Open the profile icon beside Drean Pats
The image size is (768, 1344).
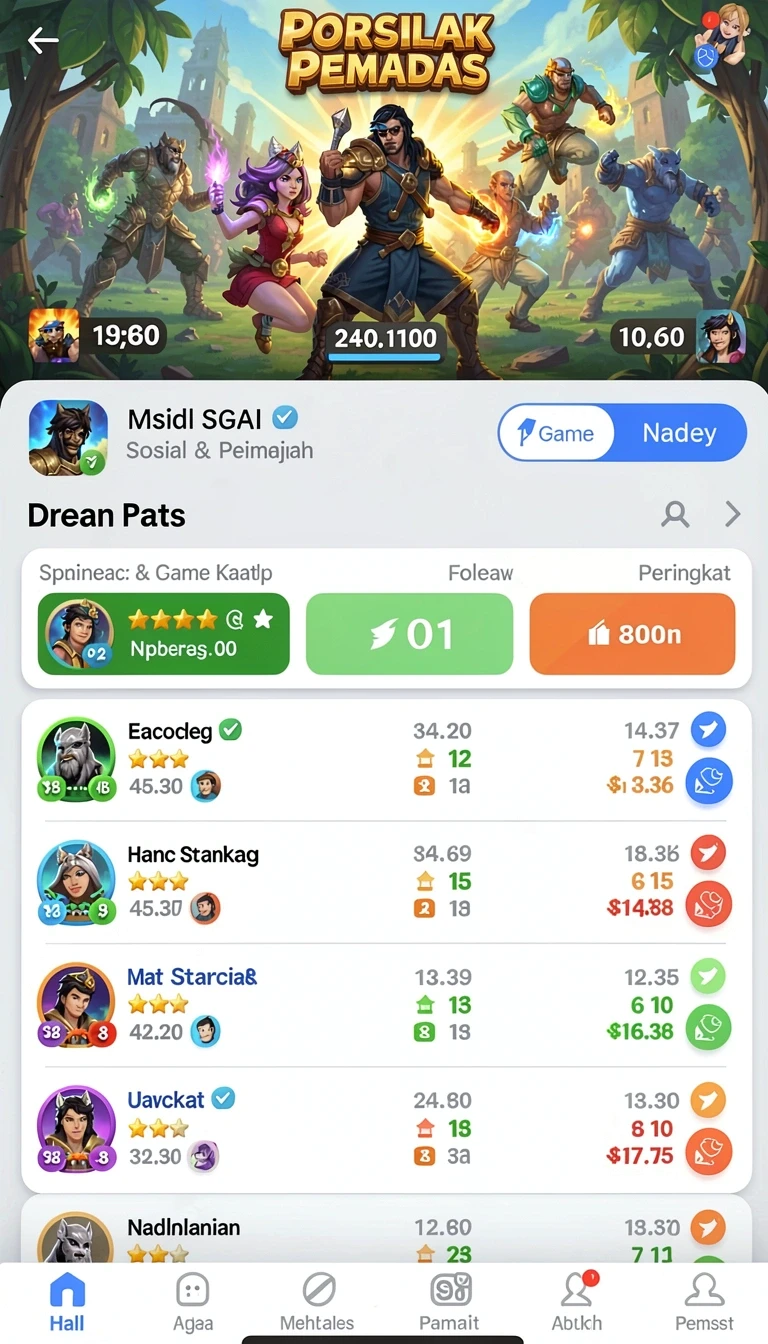[x=676, y=514]
